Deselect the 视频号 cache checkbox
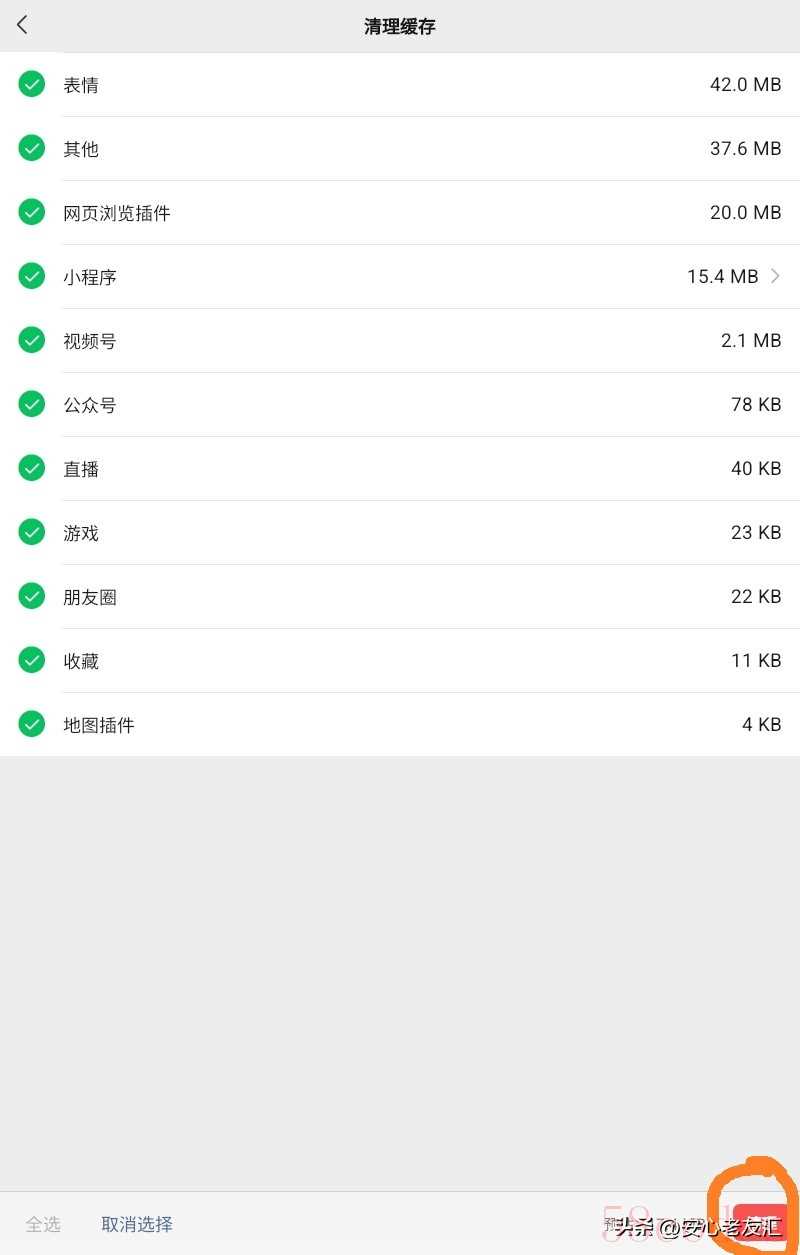 click(x=32, y=341)
